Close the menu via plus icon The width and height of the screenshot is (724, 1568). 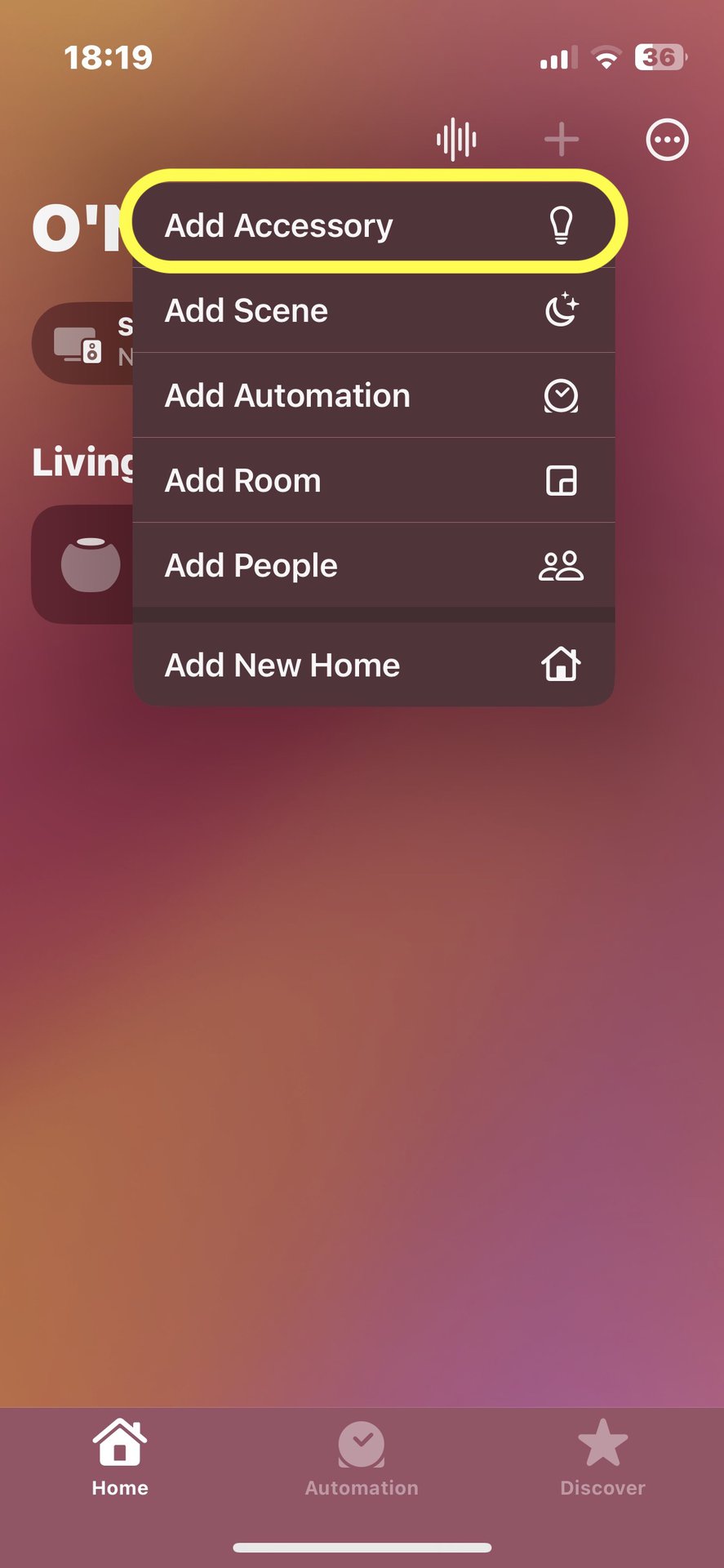pos(562,140)
